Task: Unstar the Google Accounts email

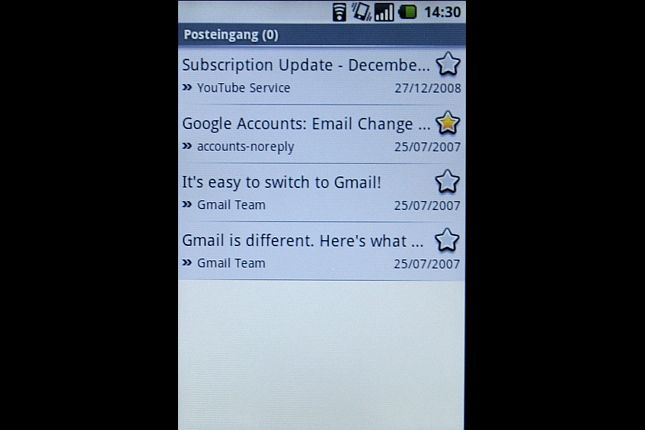Action: click(448, 123)
